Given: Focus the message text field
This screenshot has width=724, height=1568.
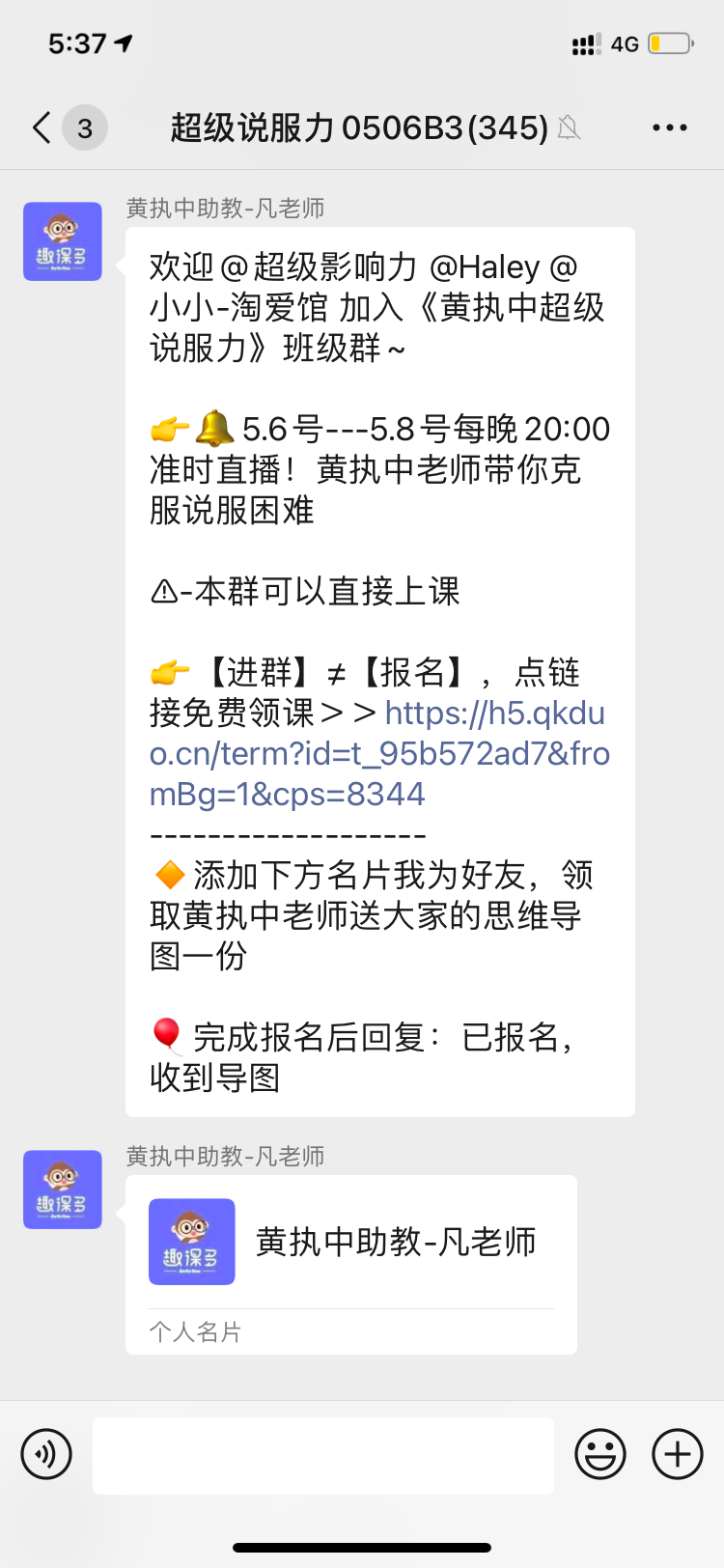Looking at the screenshot, I should click(x=323, y=1455).
